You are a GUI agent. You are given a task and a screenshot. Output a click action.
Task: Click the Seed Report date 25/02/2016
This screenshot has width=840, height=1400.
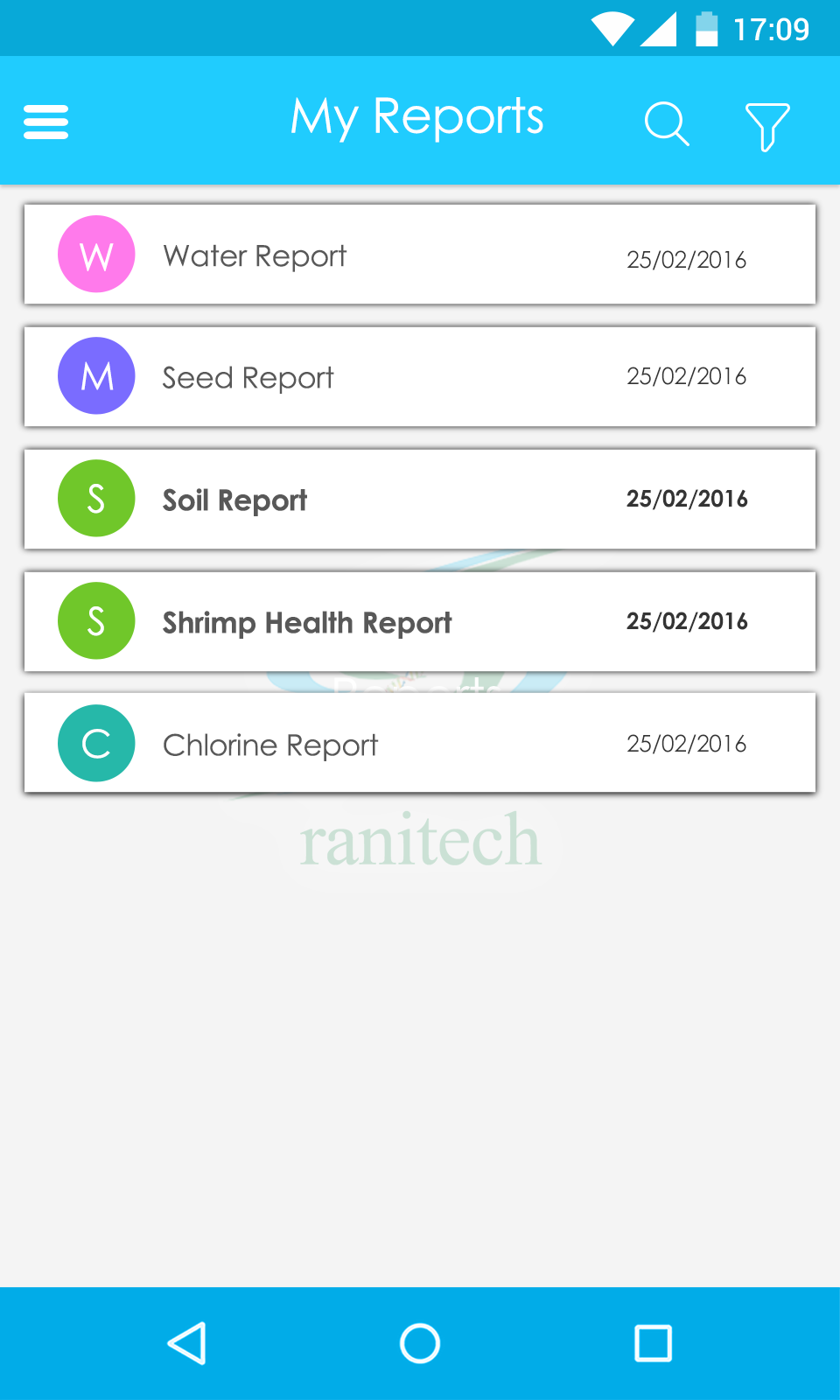tap(686, 376)
